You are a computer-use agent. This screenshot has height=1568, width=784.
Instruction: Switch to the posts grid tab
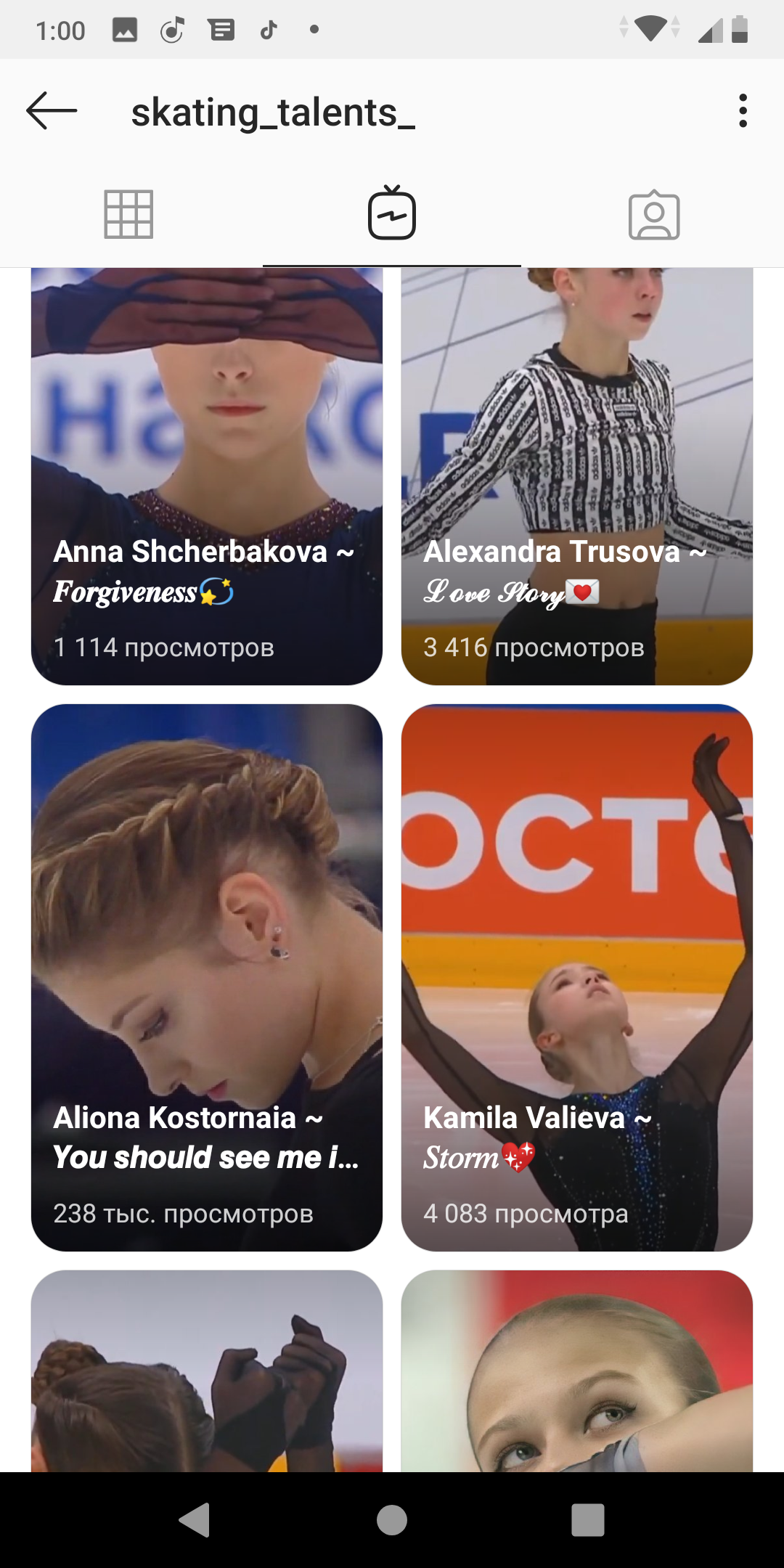tap(128, 214)
